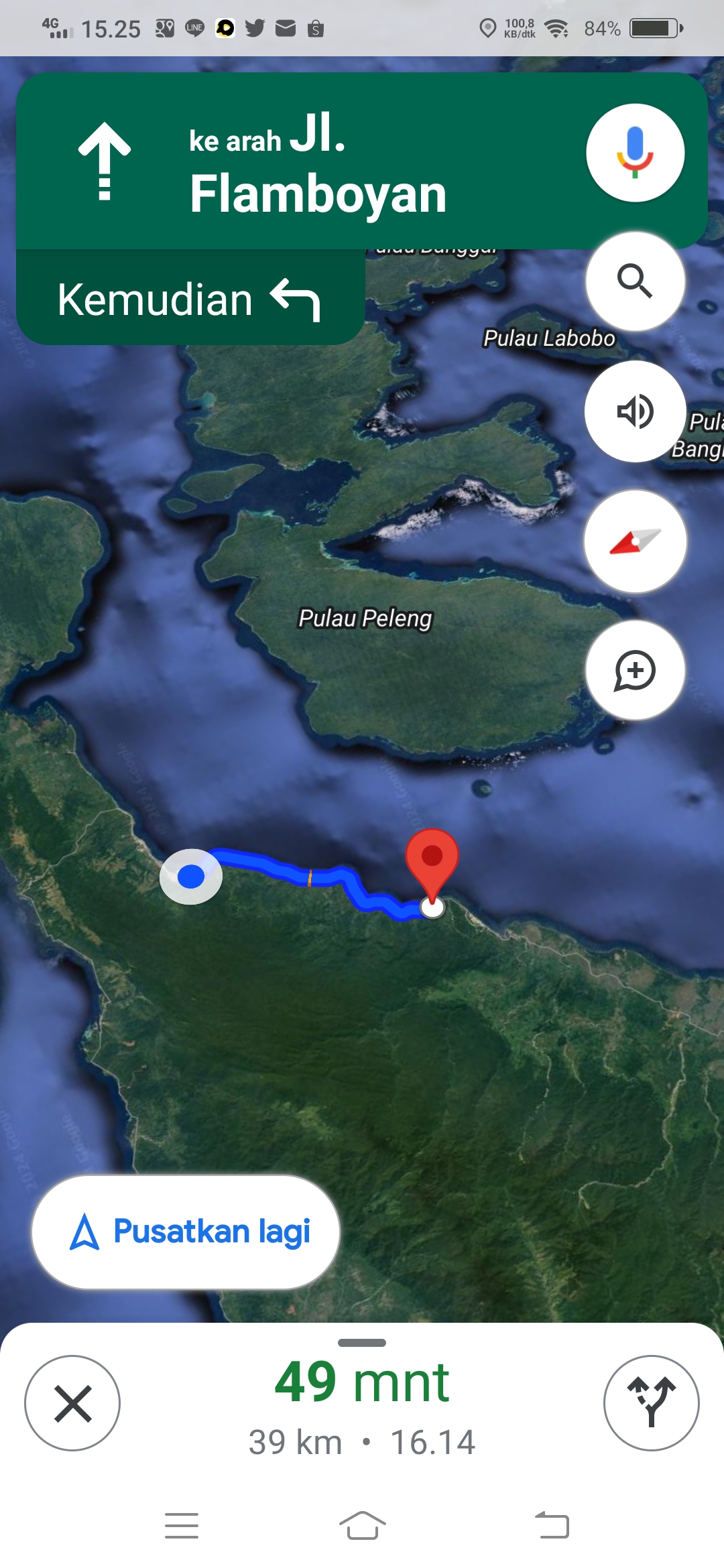Go to the system home screen
The width and height of the screenshot is (724, 1568).
362,1526
